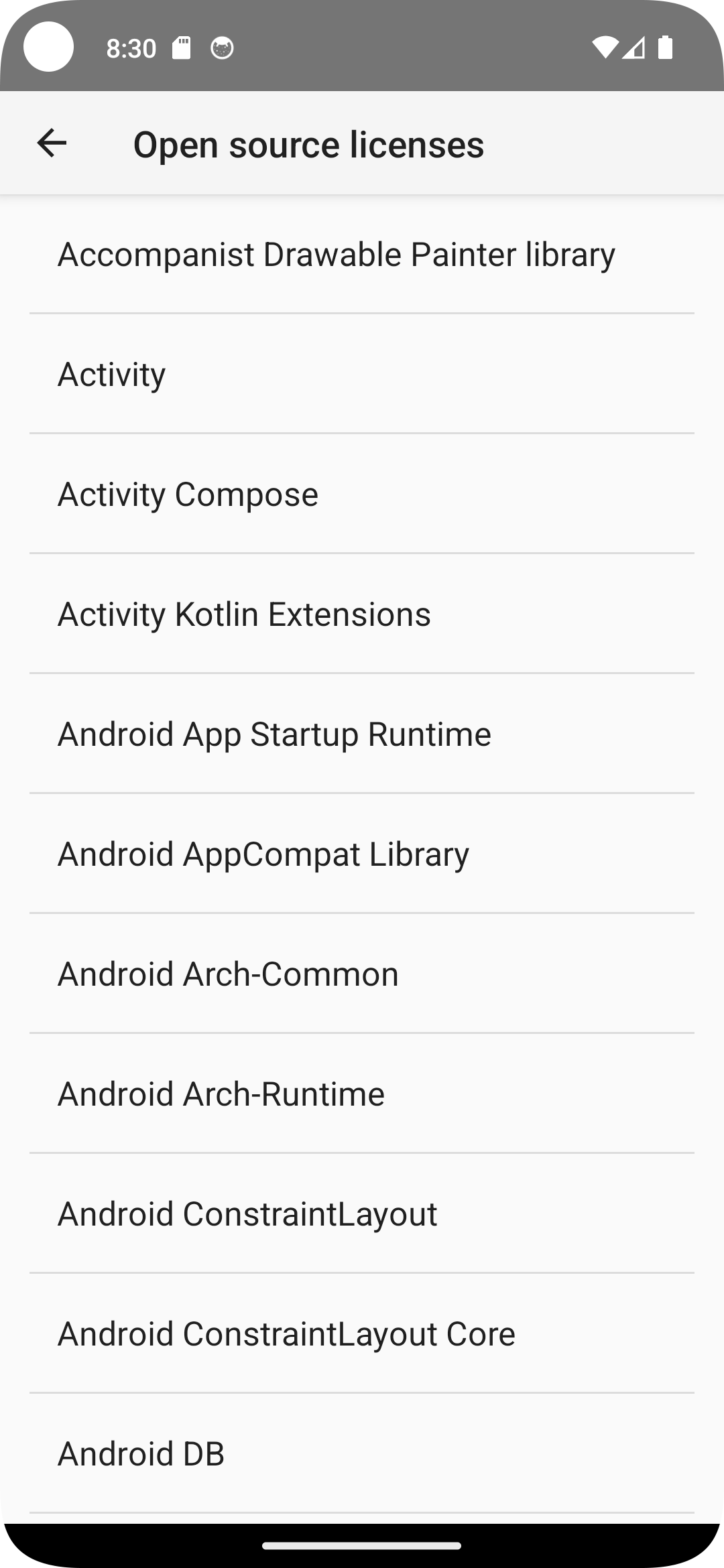Open Android AppCompat Library license

(362, 854)
